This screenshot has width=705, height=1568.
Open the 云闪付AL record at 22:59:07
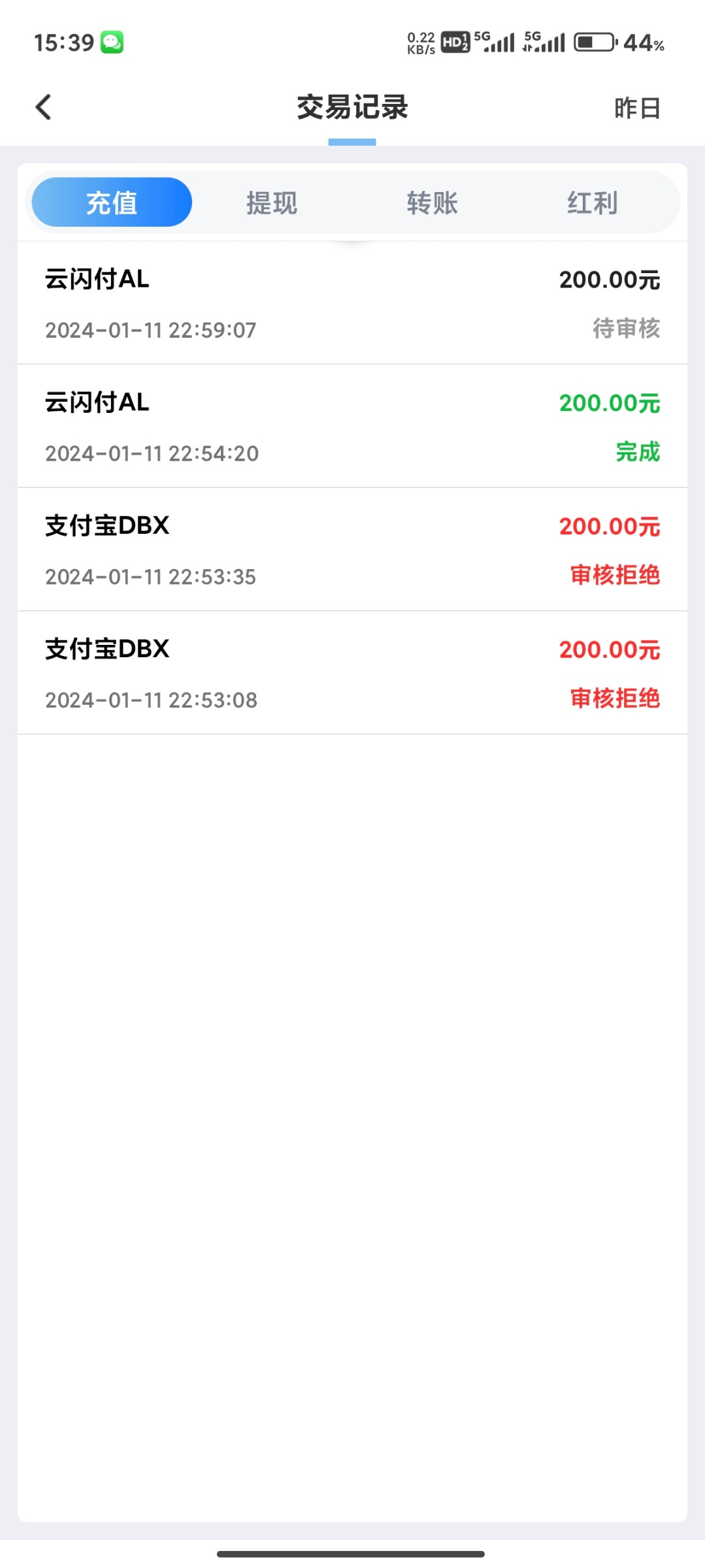(x=352, y=303)
